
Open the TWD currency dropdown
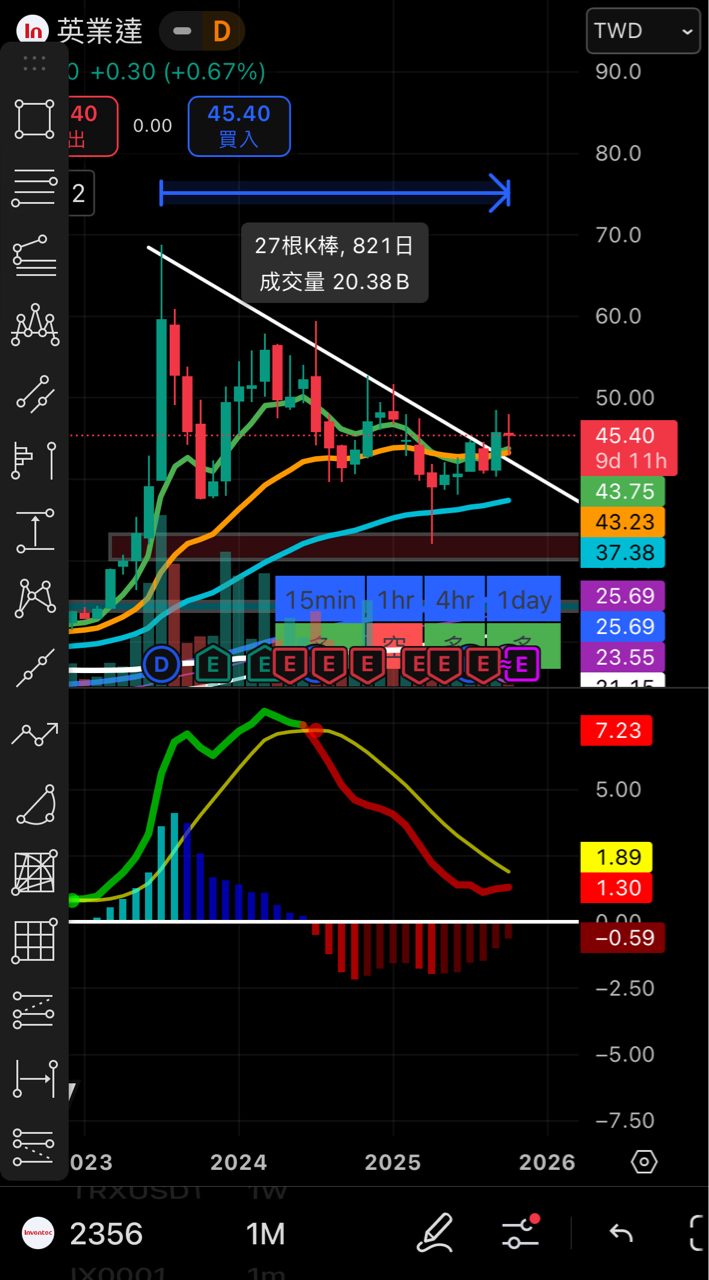click(x=643, y=31)
